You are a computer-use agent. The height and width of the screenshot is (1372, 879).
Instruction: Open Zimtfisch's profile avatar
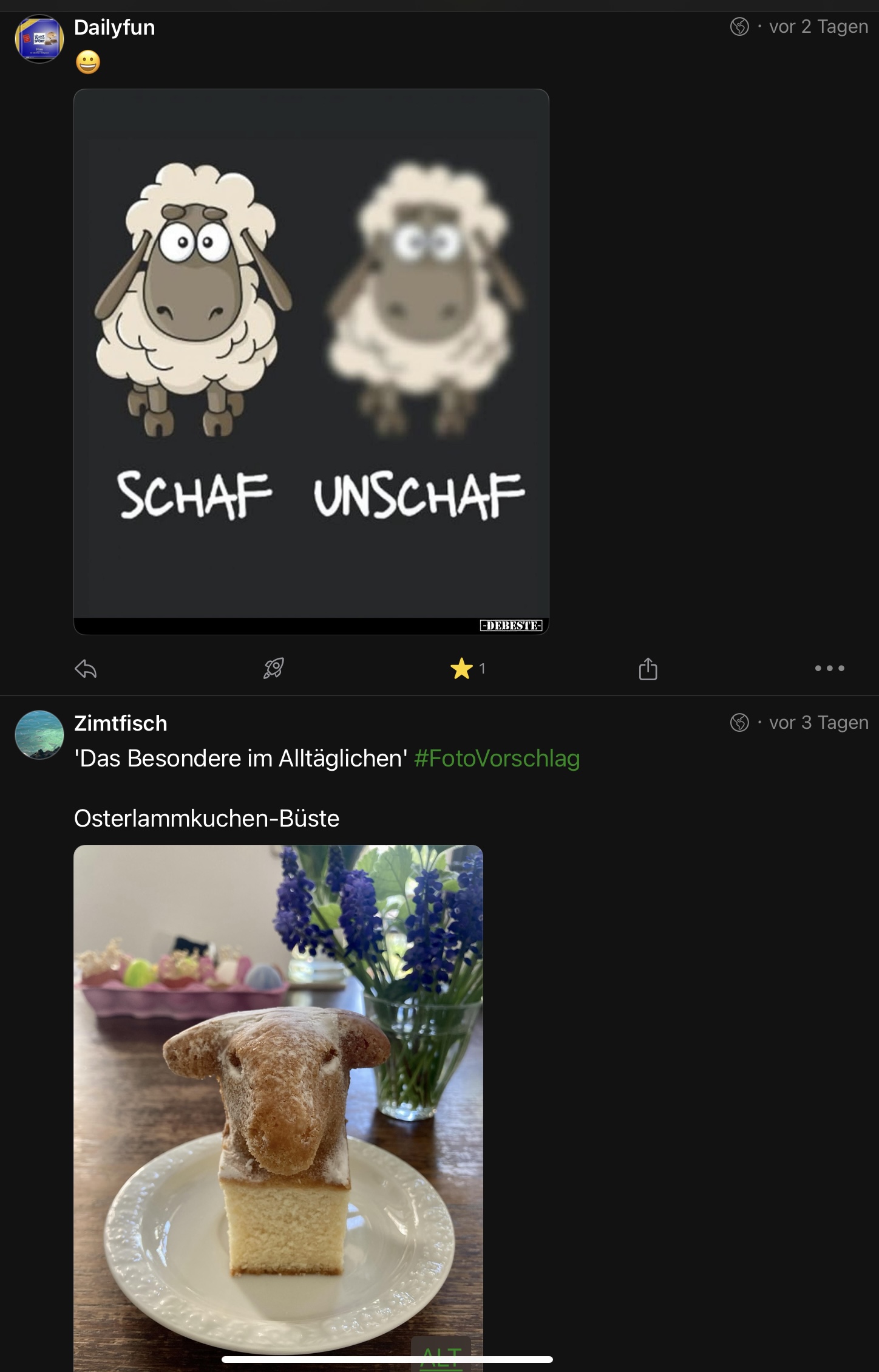coord(39,735)
